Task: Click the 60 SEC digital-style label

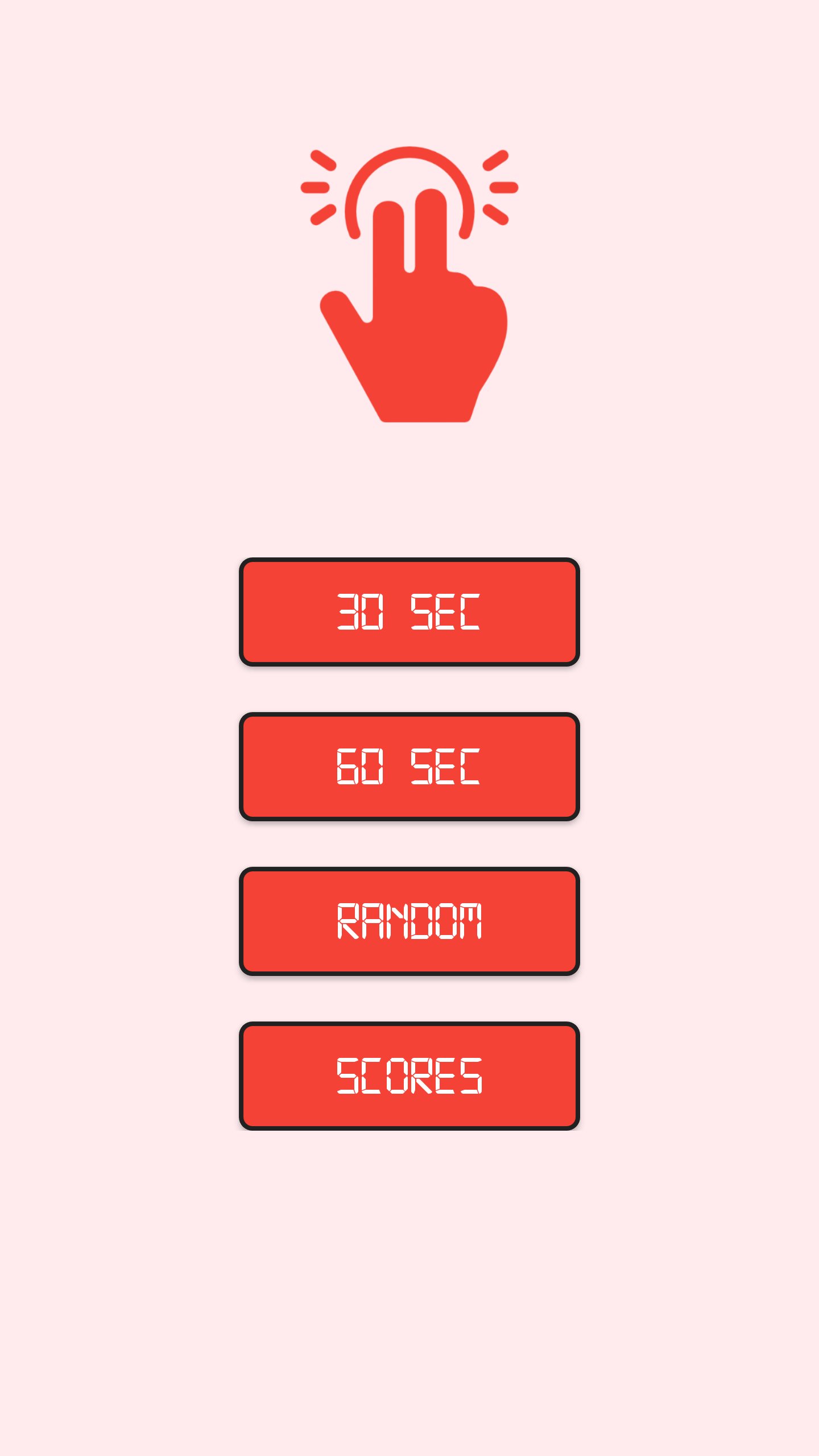Action: coord(409,765)
